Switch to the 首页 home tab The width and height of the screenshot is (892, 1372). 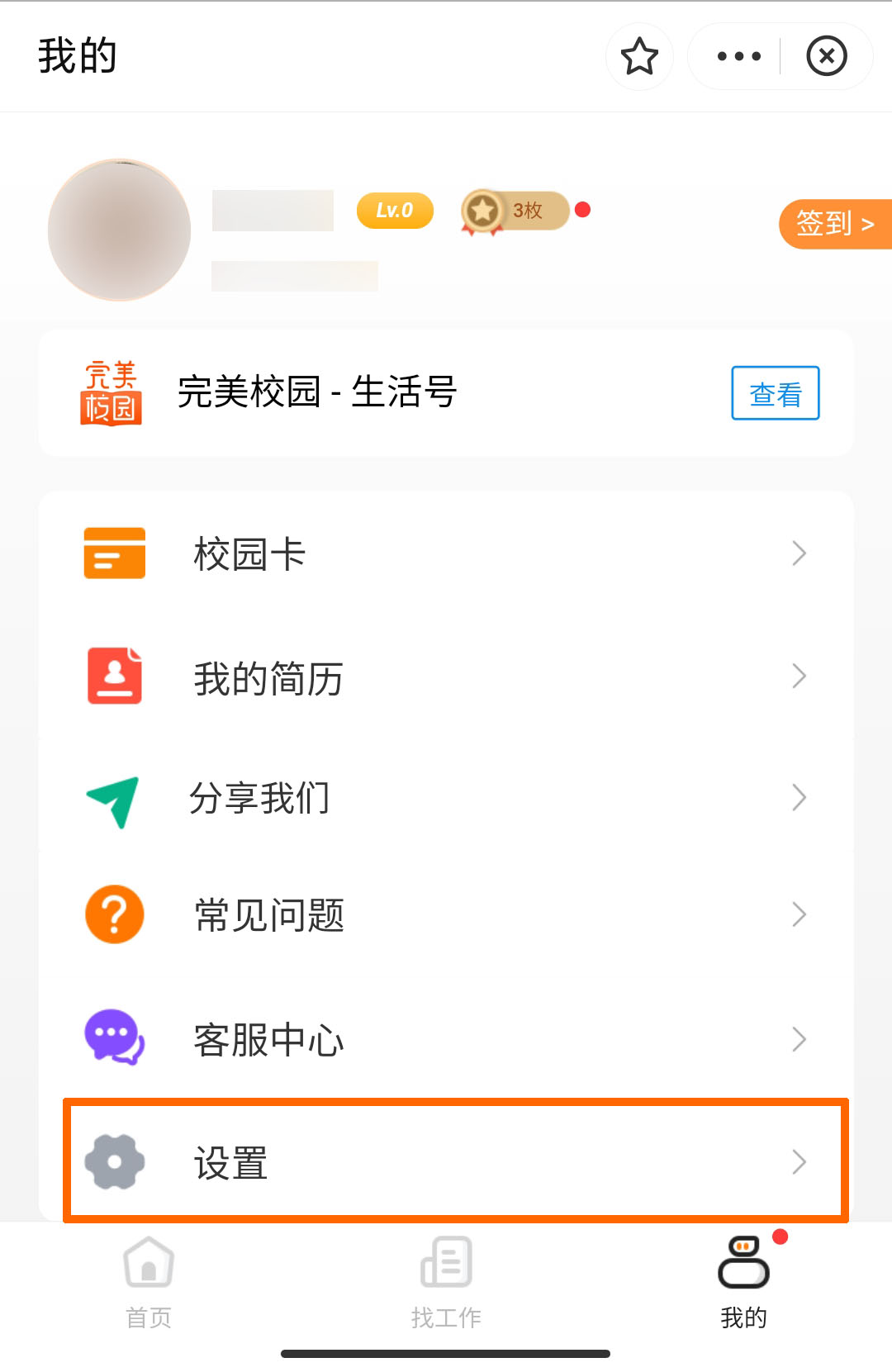coord(149,1280)
